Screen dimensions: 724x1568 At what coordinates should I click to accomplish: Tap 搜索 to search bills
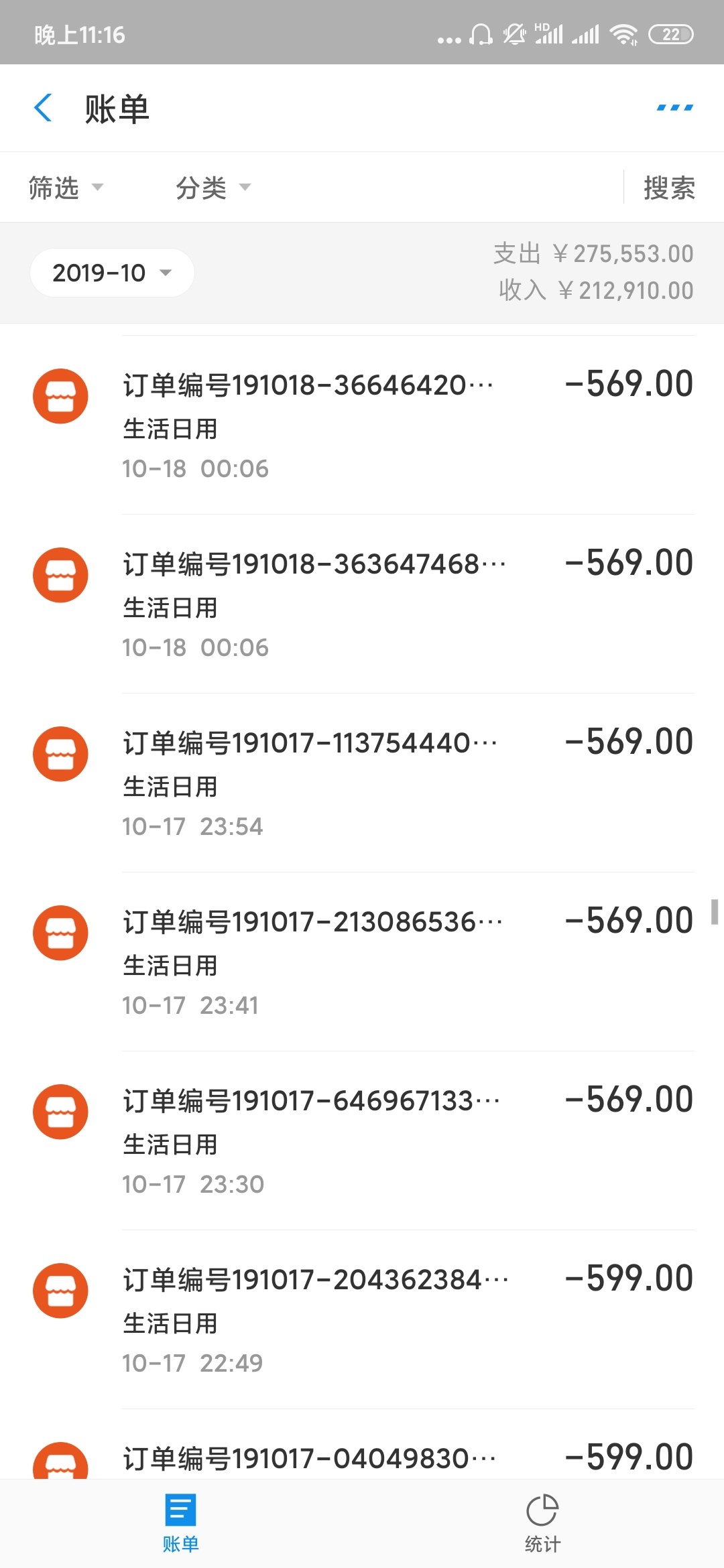pyautogui.click(x=669, y=188)
